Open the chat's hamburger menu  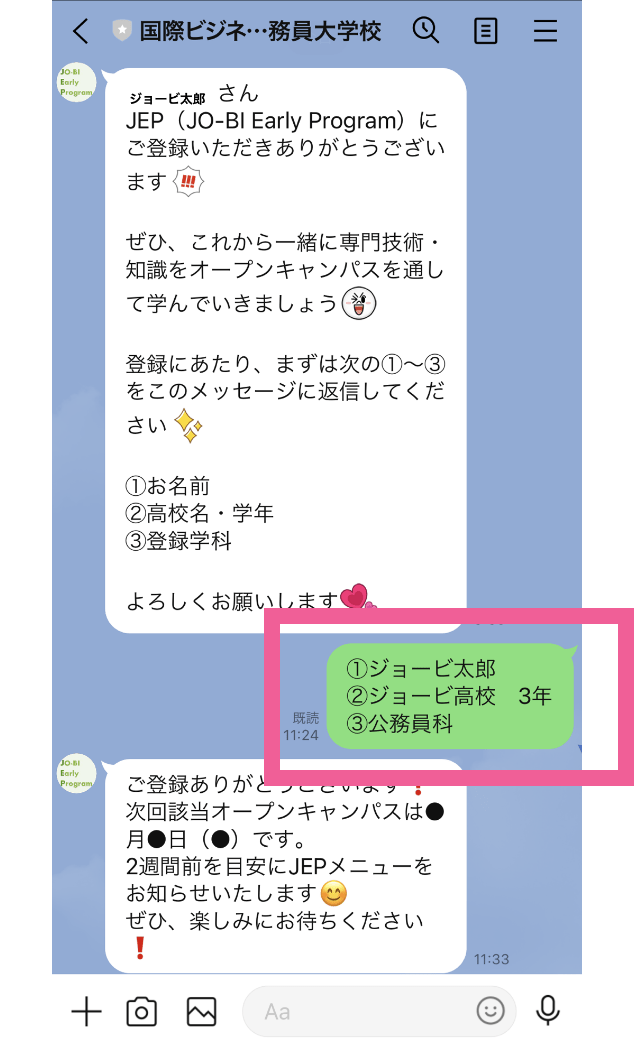click(x=545, y=31)
